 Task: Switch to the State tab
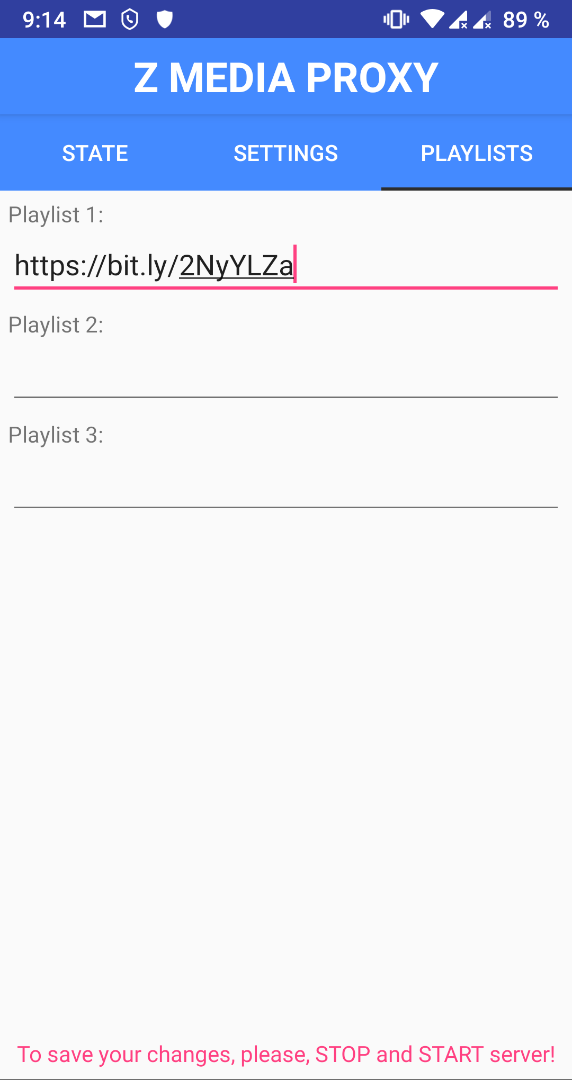coord(95,153)
